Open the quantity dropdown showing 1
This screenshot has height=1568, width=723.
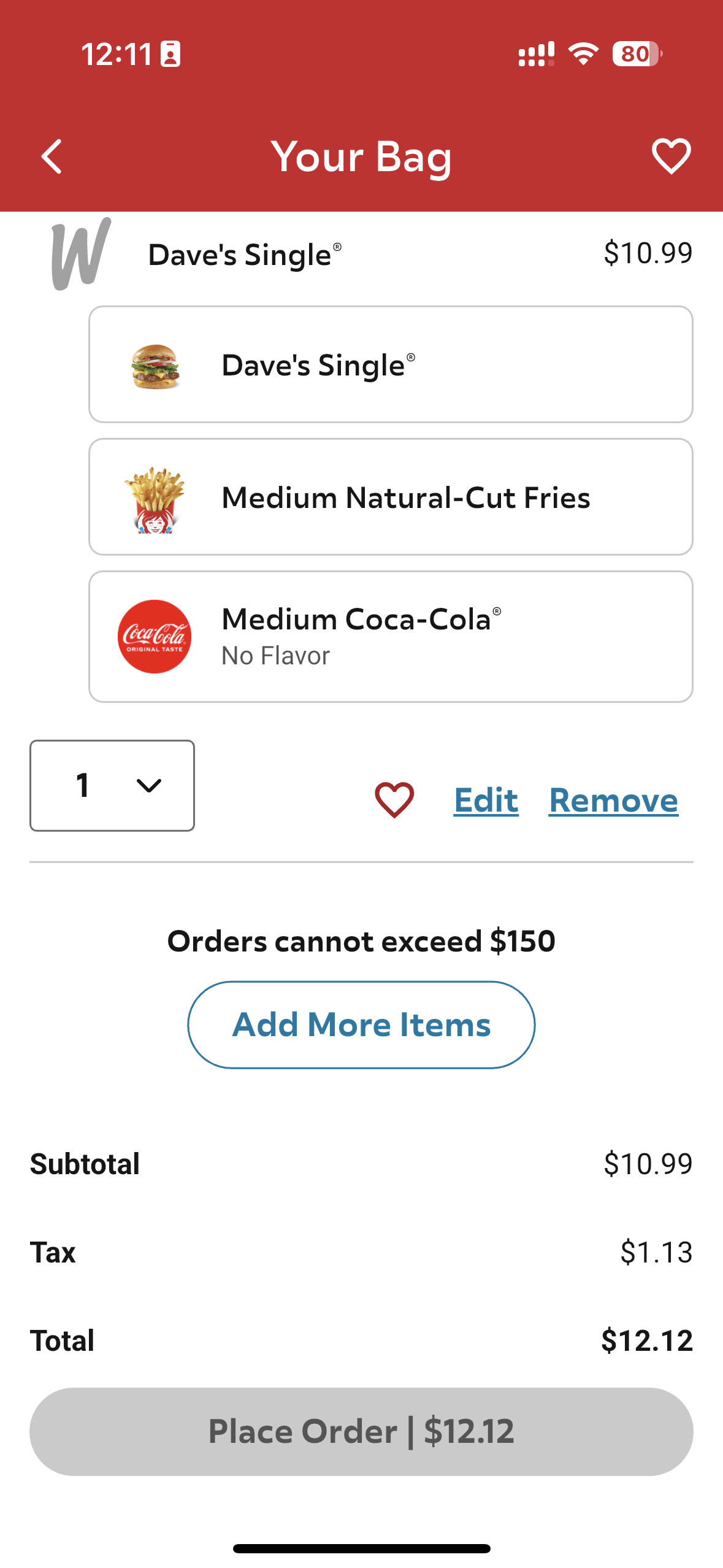(x=112, y=785)
